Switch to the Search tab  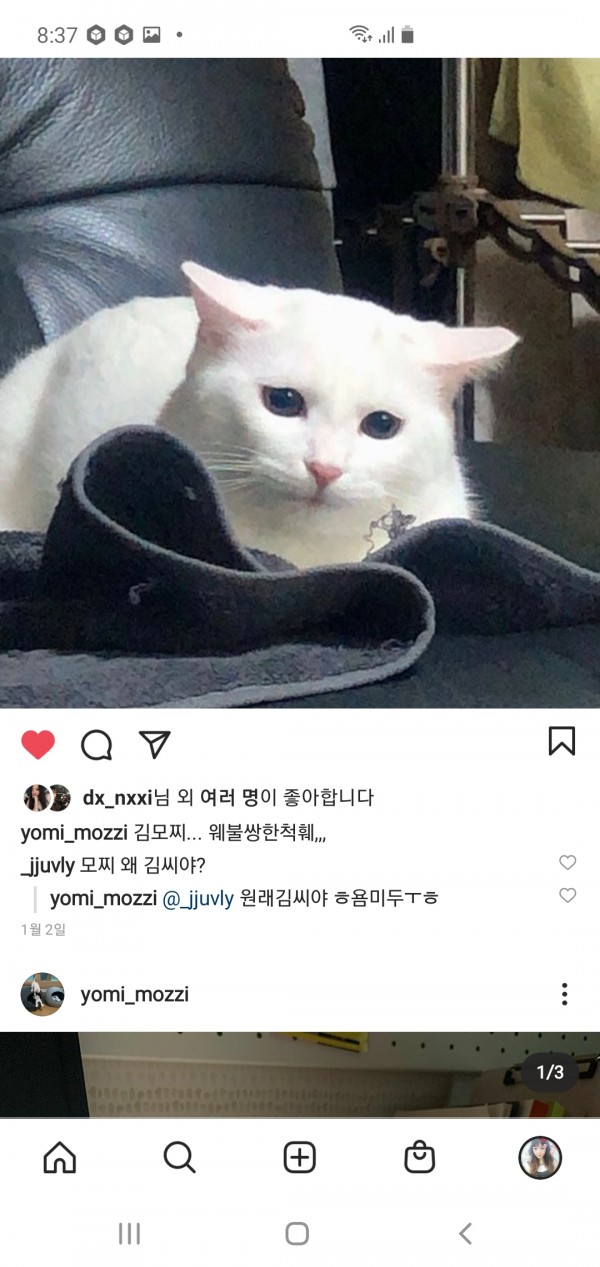tap(179, 1158)
